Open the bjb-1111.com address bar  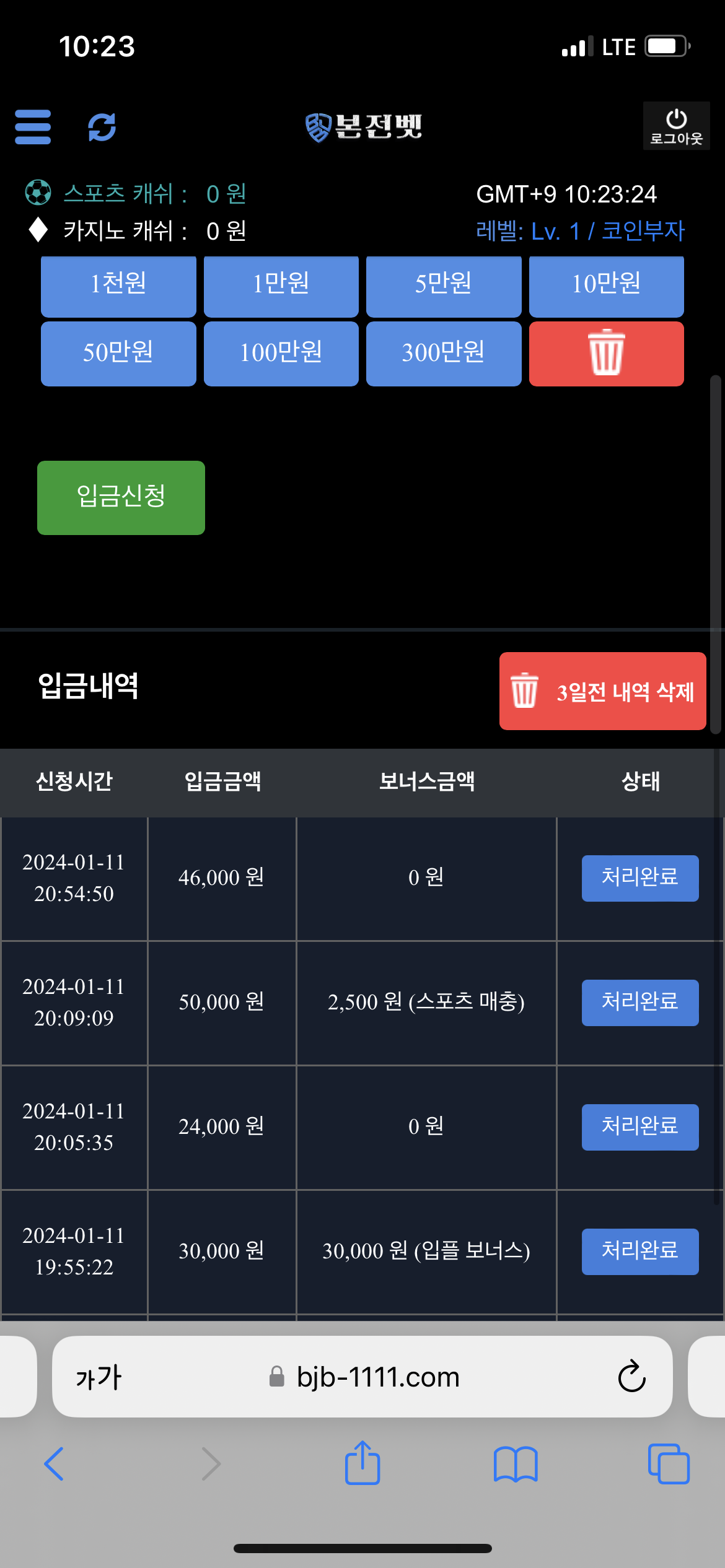378,1377
